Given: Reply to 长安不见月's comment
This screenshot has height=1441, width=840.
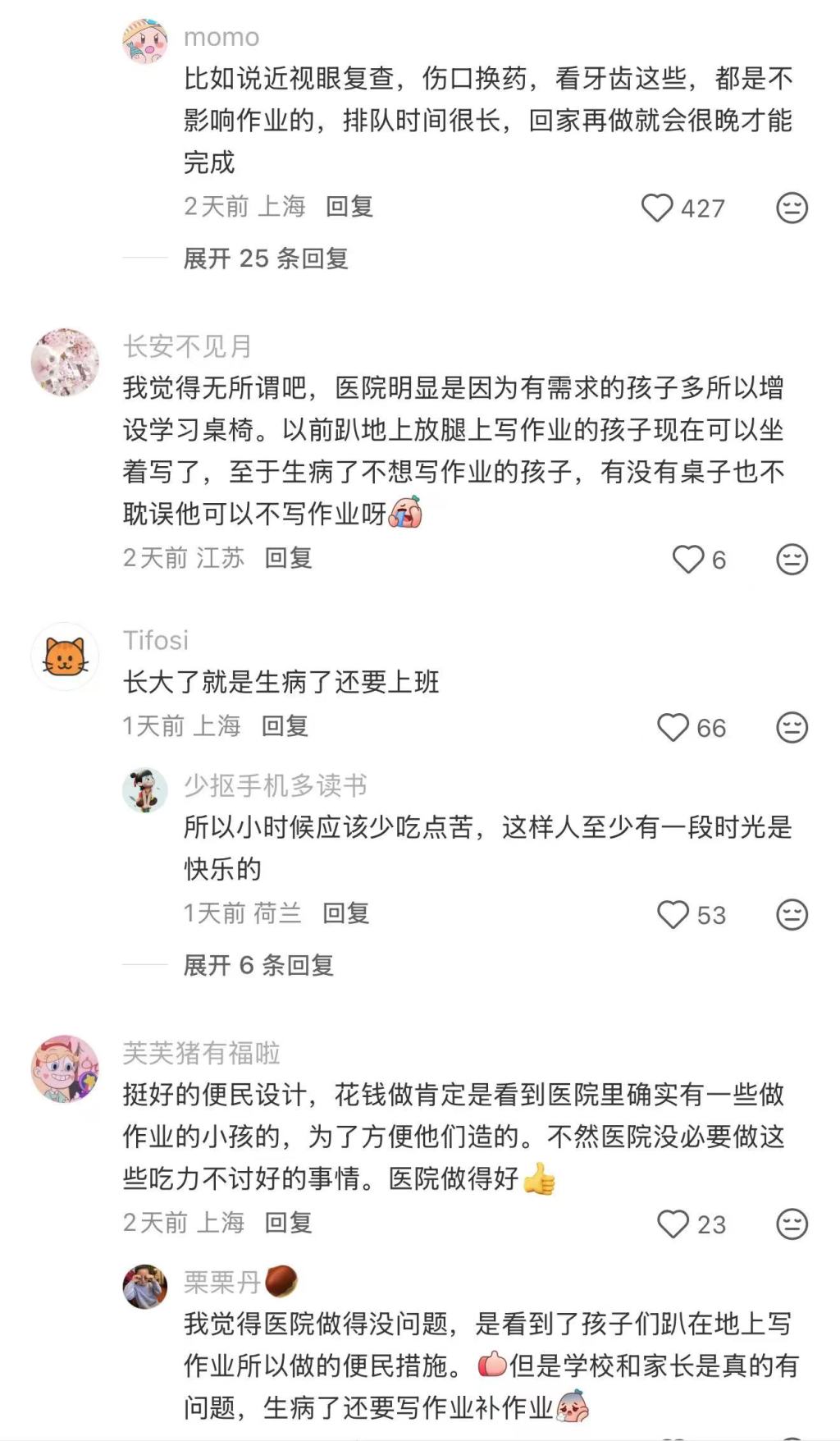Looking at the screenshot, I should pos(288,558).
